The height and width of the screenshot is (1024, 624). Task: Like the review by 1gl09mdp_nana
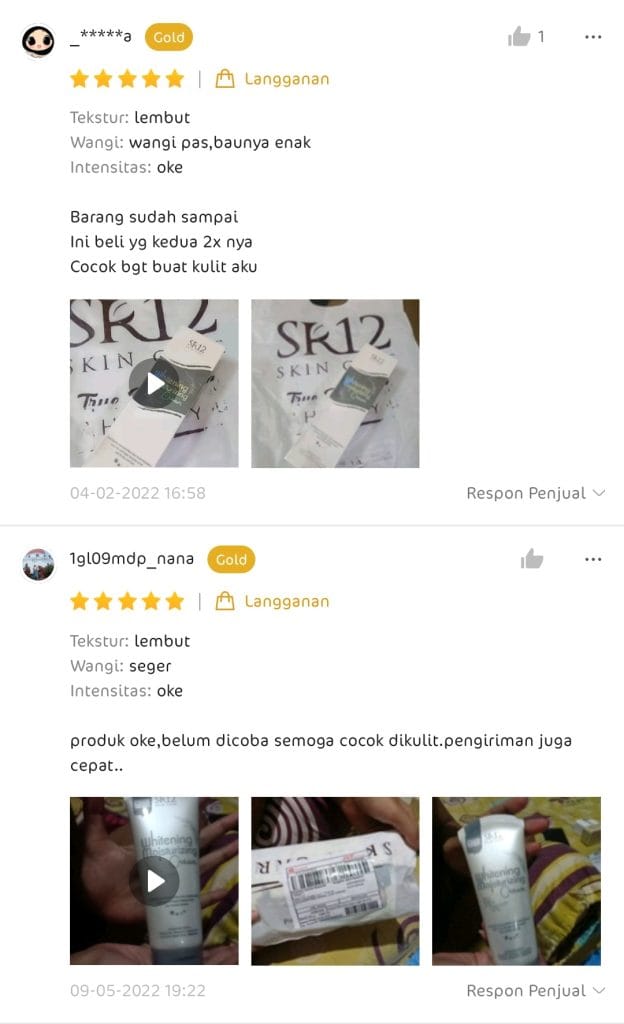(532, 559)
